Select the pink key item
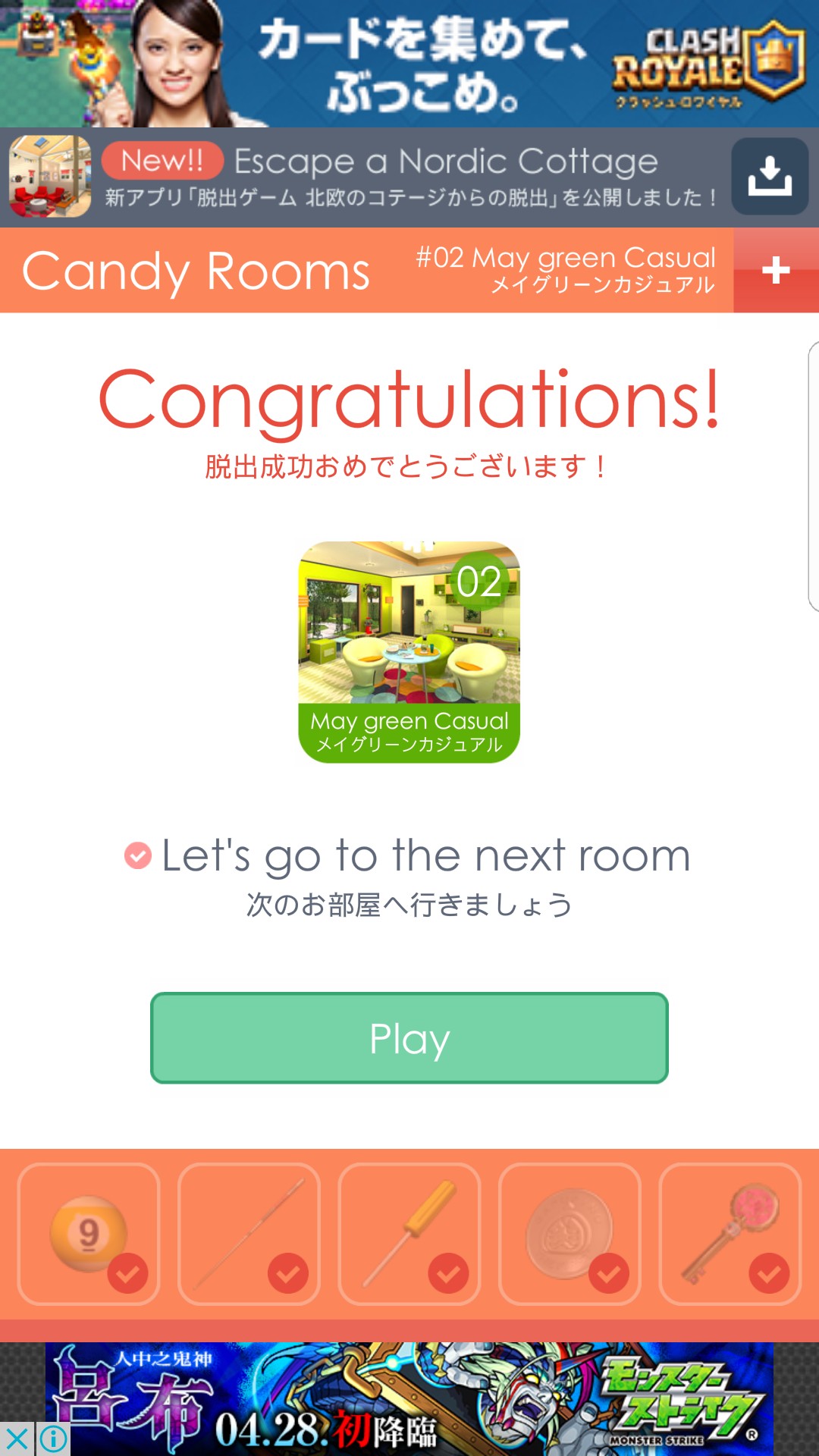 (x=730, y=1234)
